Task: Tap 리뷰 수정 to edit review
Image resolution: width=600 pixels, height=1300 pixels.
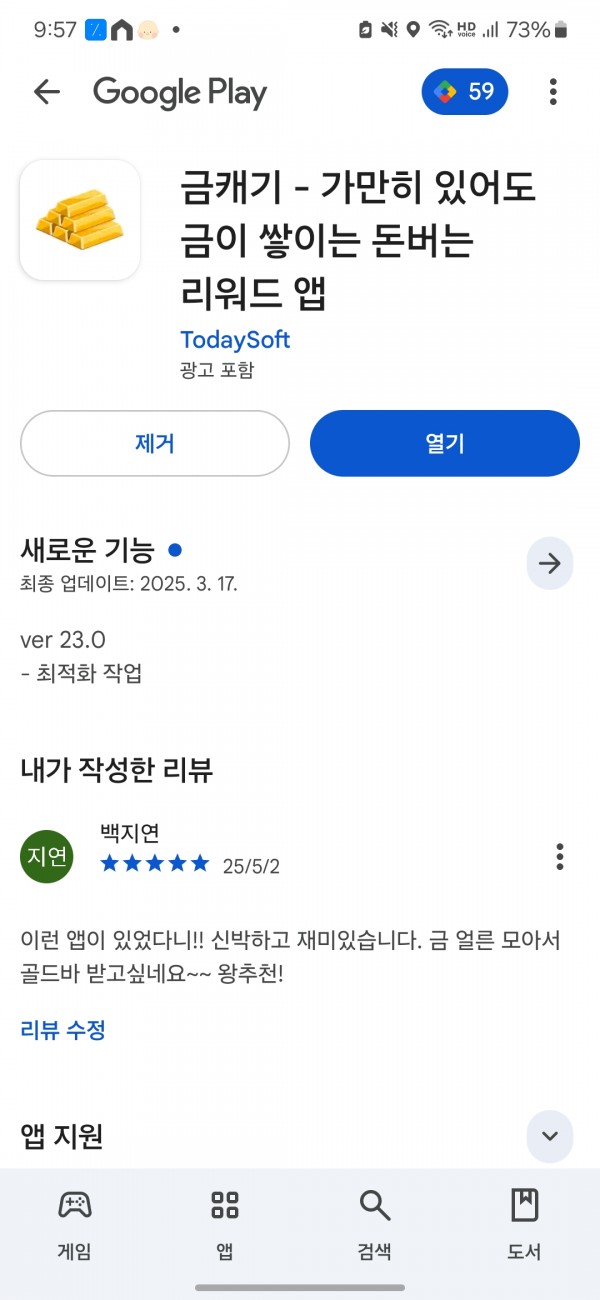Action: [63, 1030]
